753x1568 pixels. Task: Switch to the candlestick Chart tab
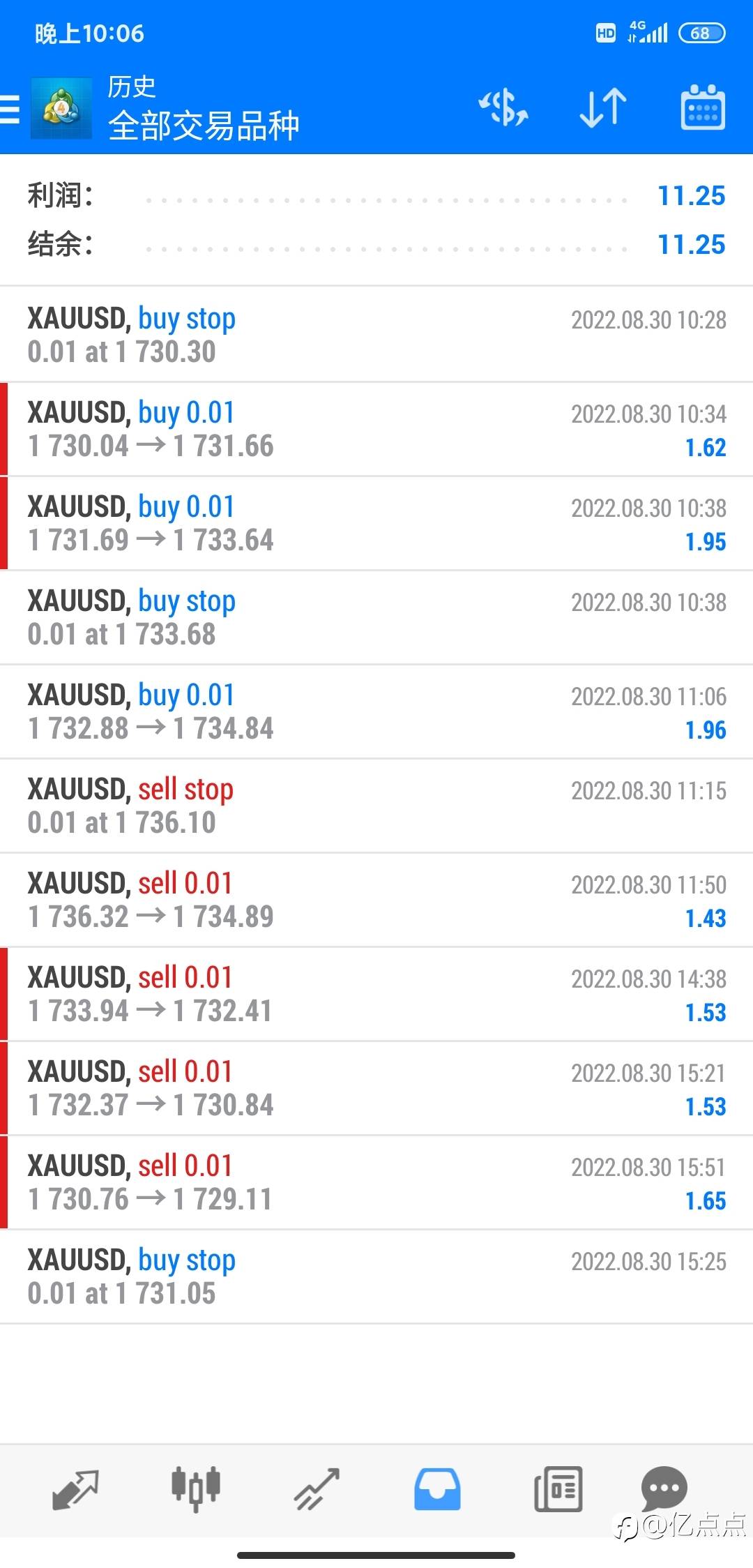[x=196, y=1488]
